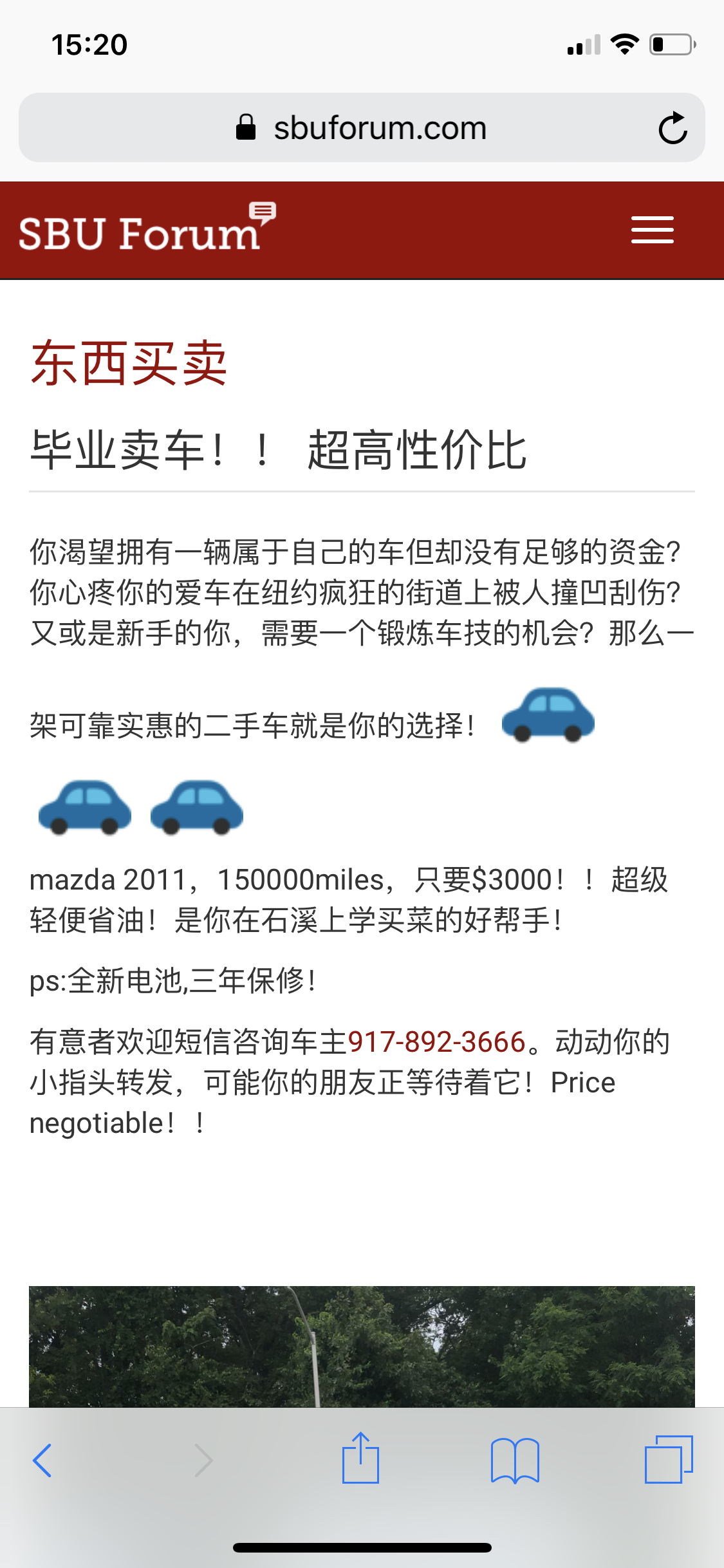Tap the phone number 917-892-3666
Viewport: 724px width, 1568px height.
pyautogui.click(x=437, y=1042)
